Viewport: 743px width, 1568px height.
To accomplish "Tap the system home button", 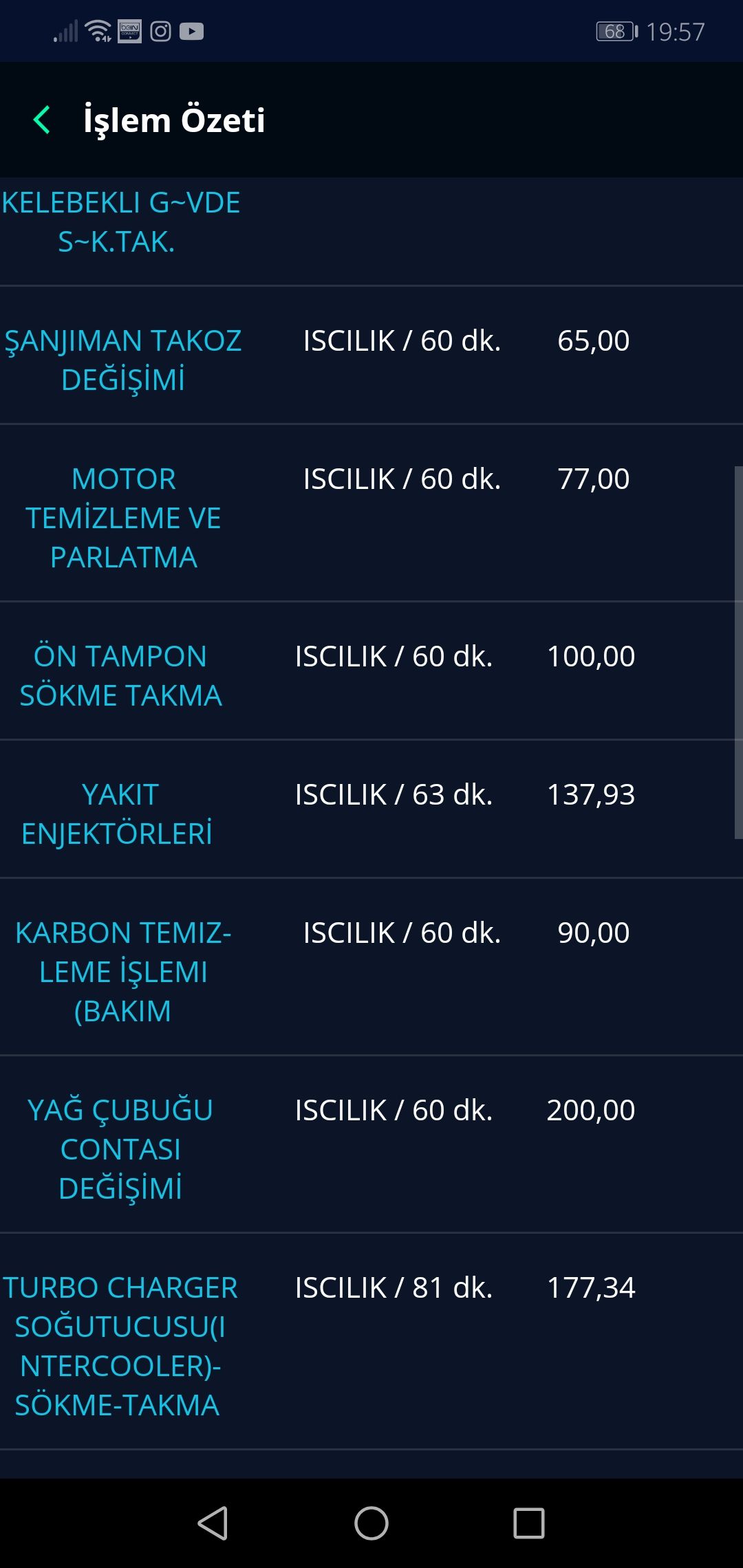I will pos(371,1523).
